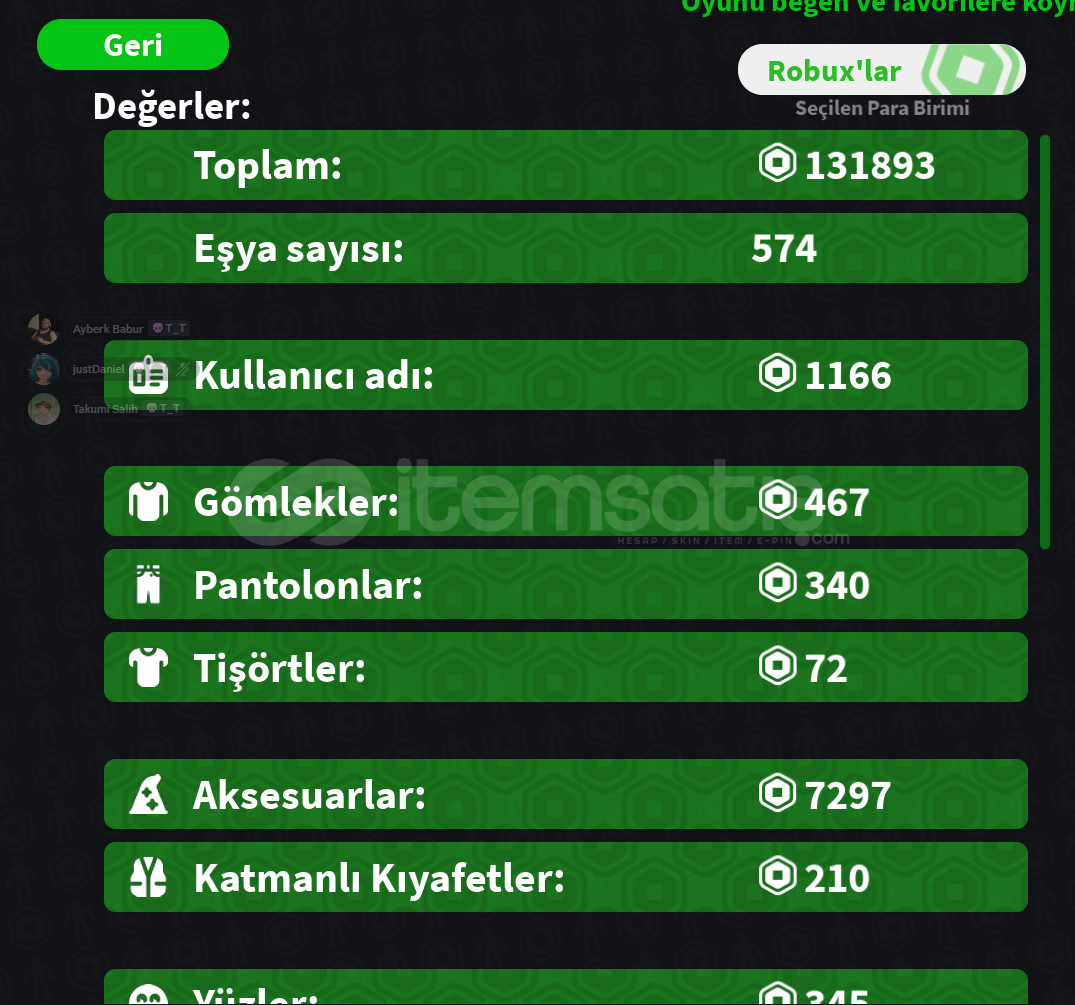Switch currency using the Robux'lar button
This screenshot has height=1005, width=1075.
tap(881, 70)
